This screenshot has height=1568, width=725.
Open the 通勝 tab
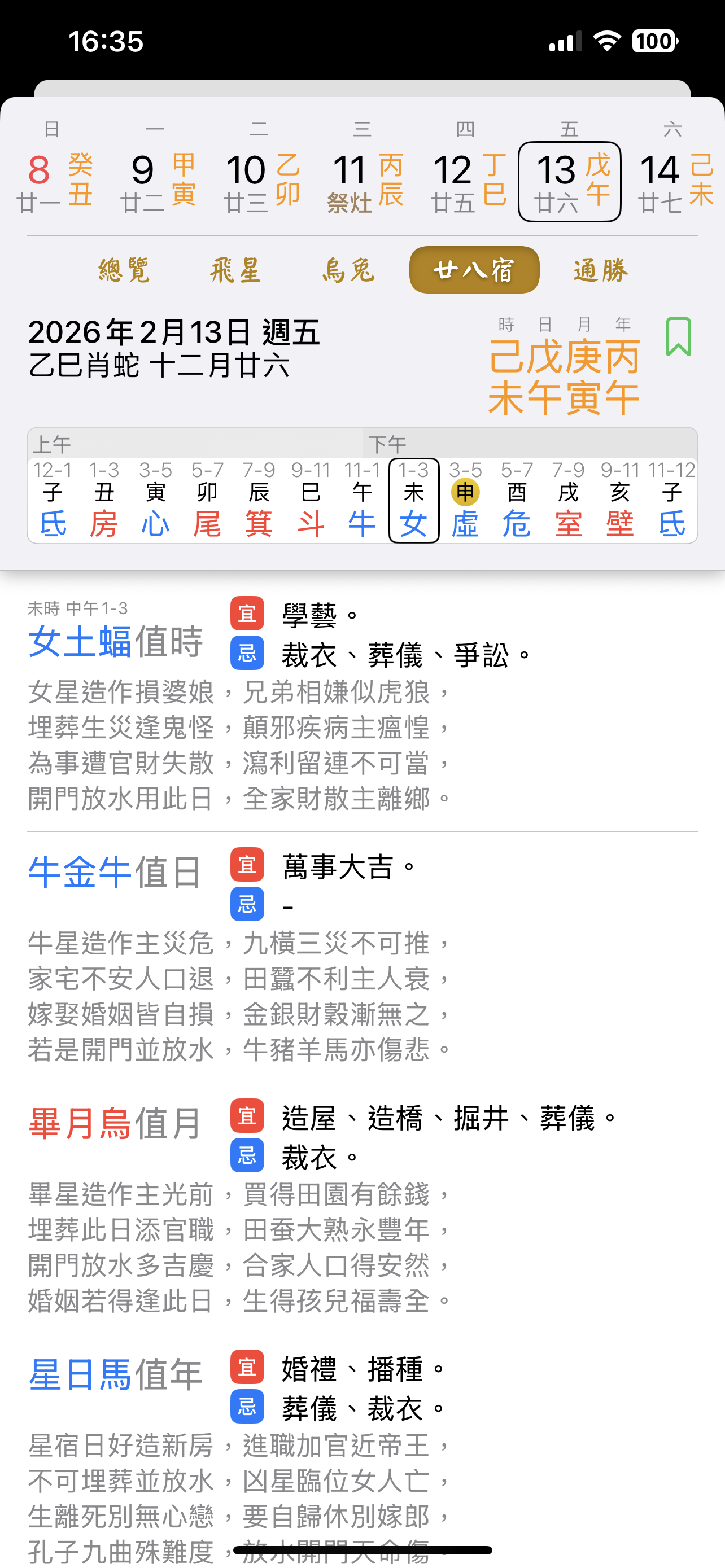600,270
